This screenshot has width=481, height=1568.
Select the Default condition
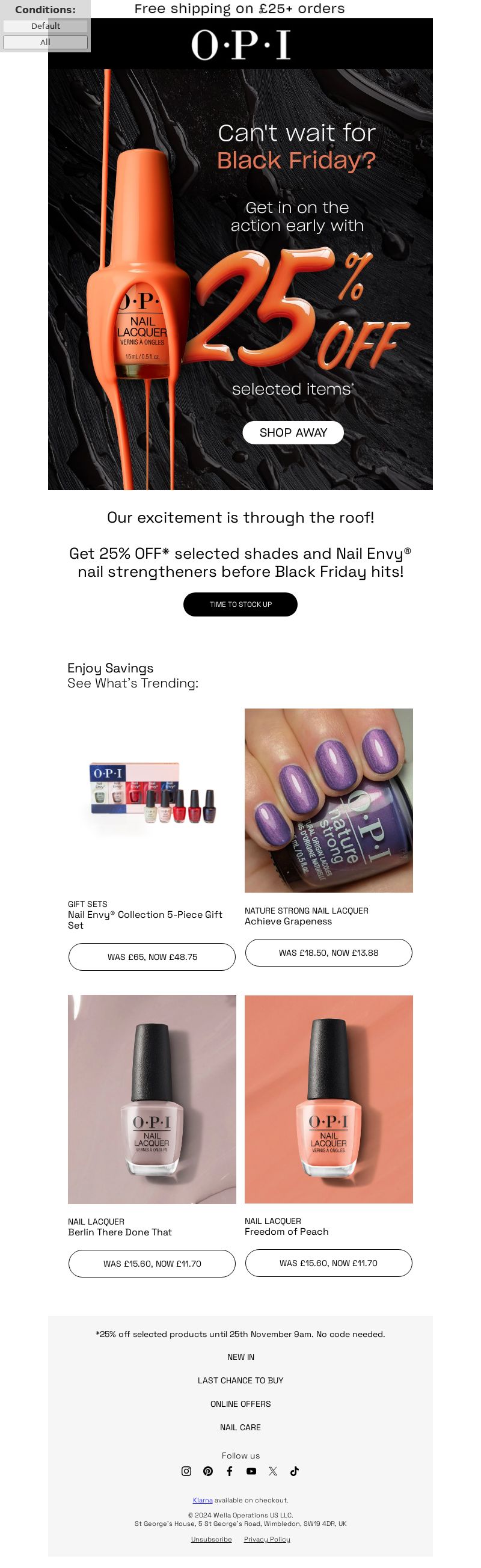(x=45, y=26)
